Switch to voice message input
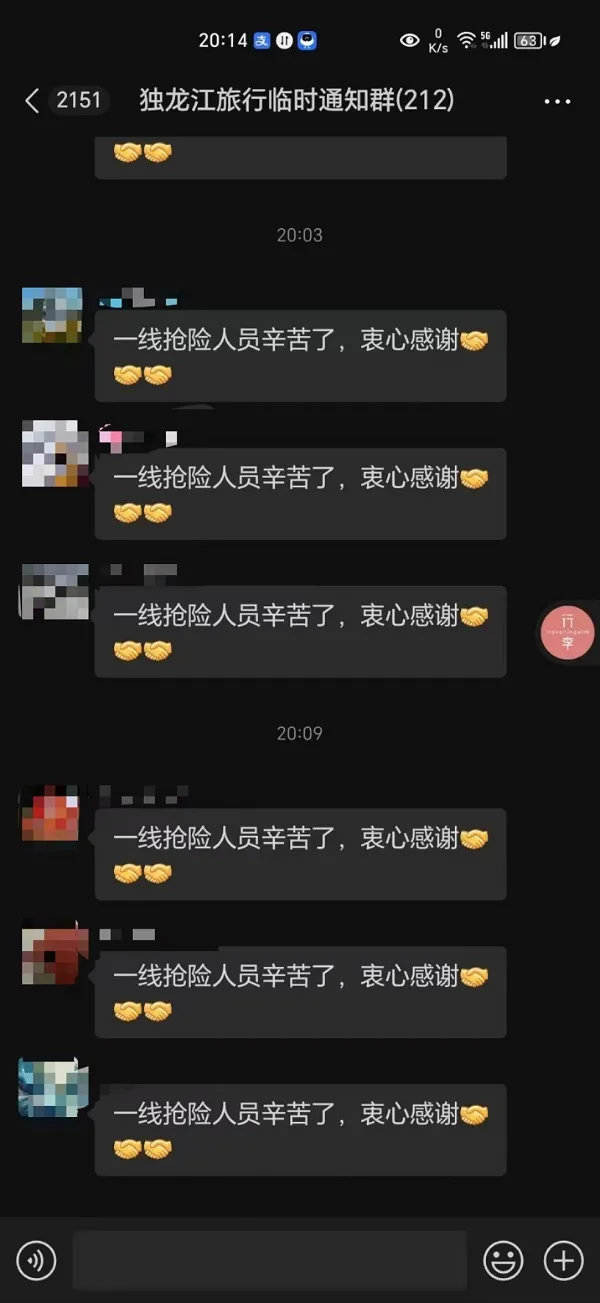The image size is (600, 1303). coord(36,1260)
